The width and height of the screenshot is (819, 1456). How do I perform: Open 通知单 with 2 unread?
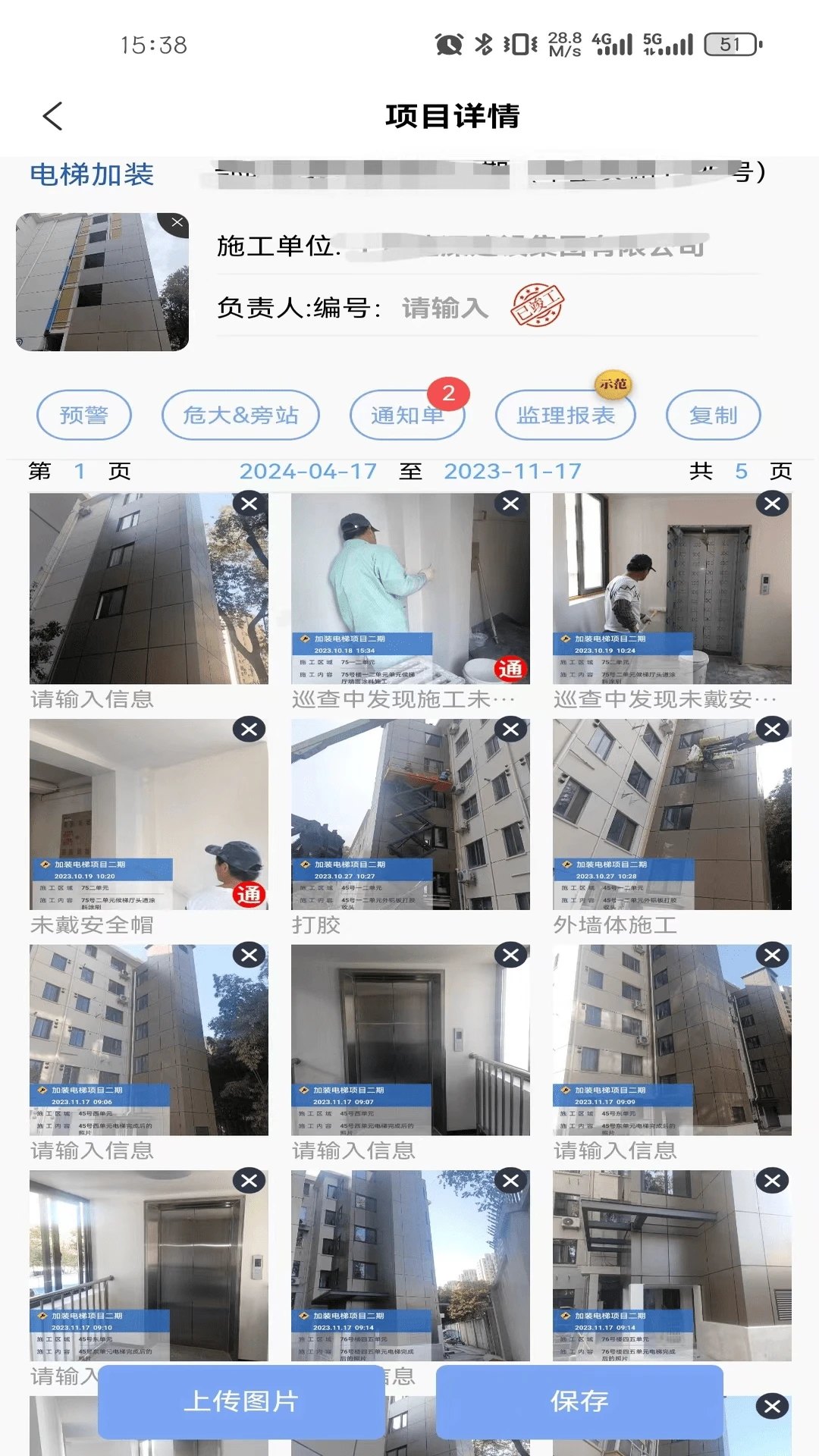(x=406, y=415)
